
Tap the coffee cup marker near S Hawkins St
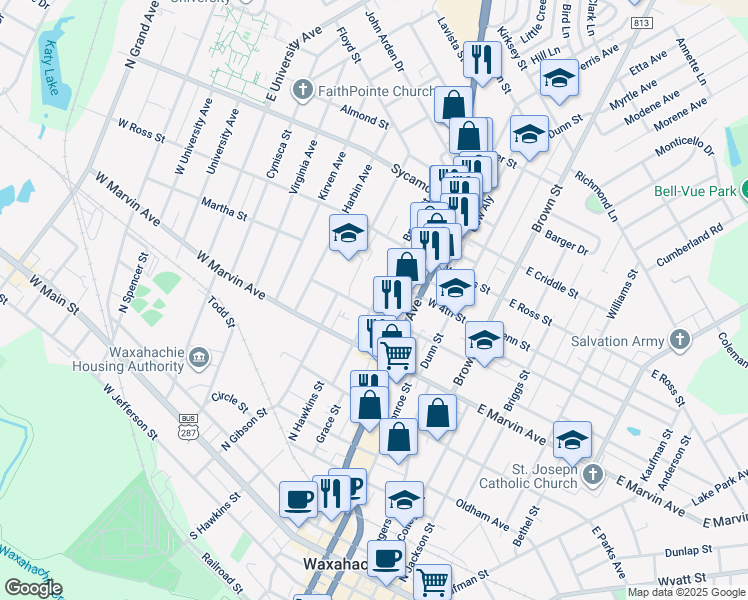(x=298, y=497)
